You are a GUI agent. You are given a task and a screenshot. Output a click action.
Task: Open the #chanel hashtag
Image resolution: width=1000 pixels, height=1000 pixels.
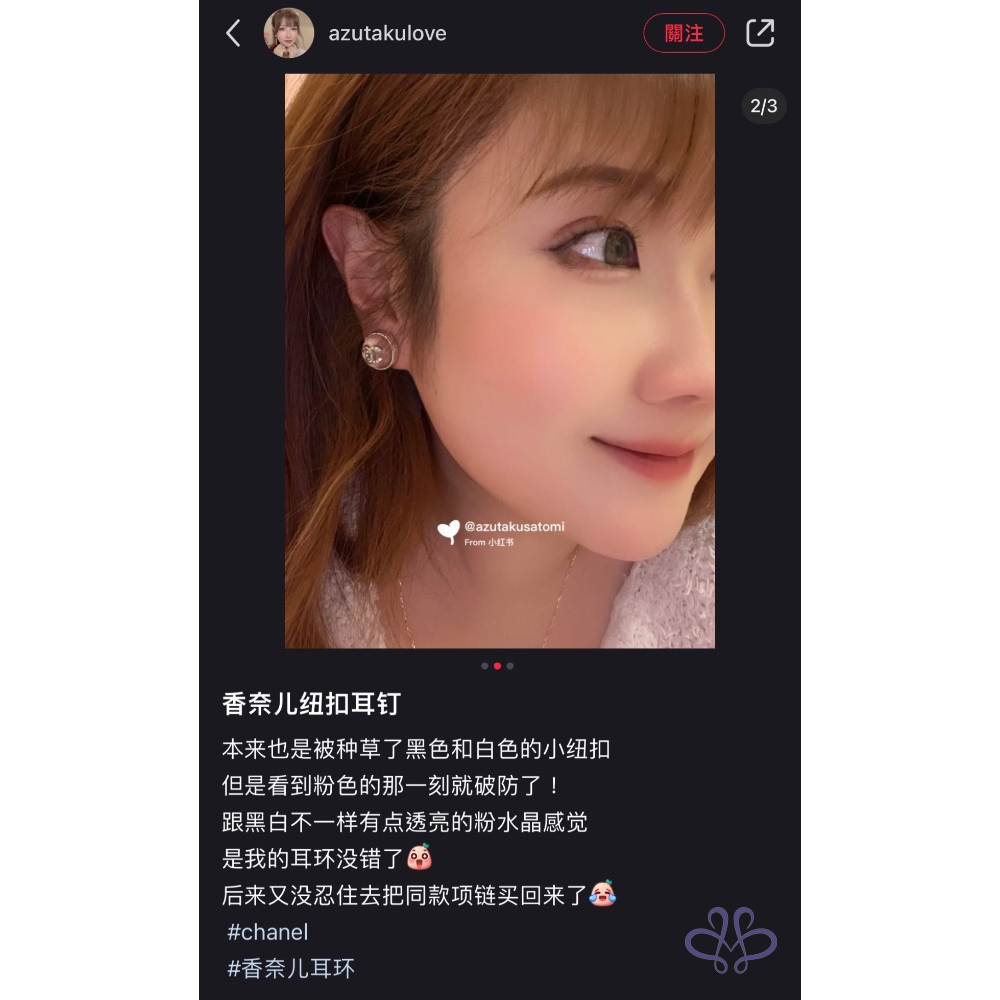268,932
